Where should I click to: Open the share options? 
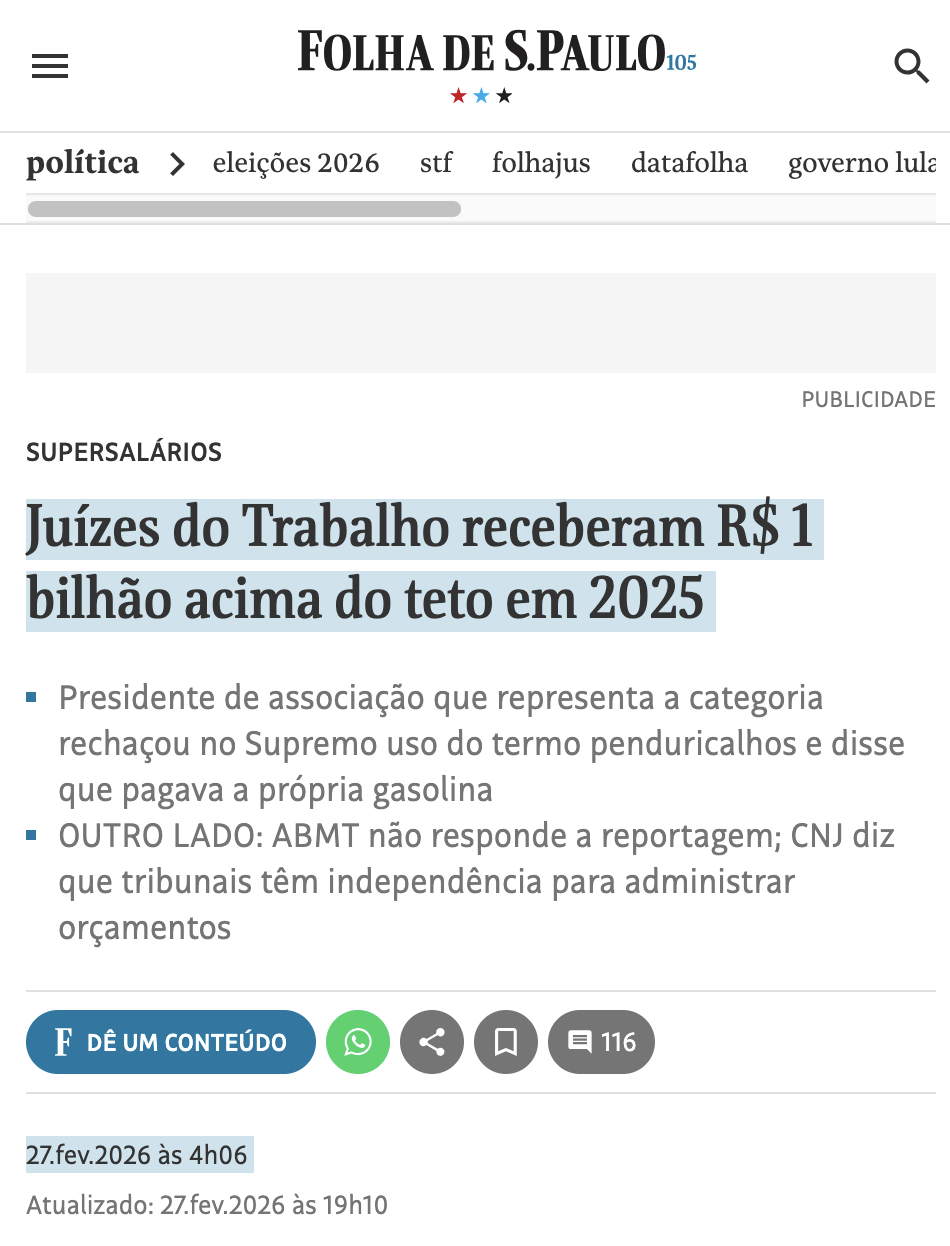(x=432, y=1042)
